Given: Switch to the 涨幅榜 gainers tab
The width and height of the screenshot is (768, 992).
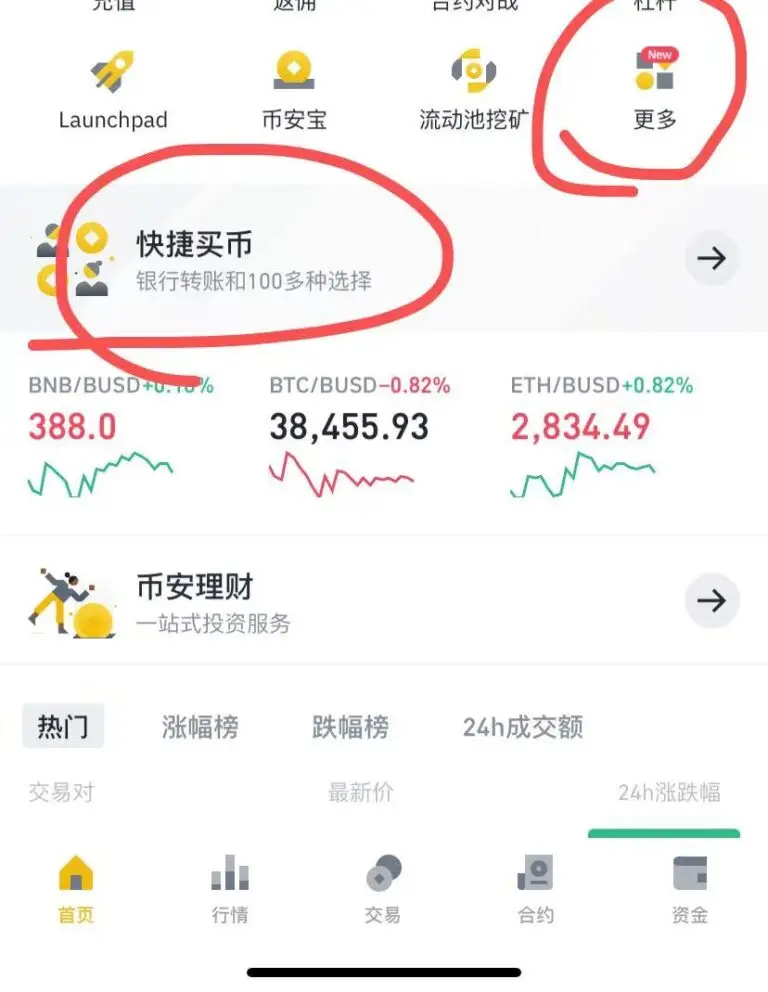Looking at the screenshot, I should click(x=202, y=729).
